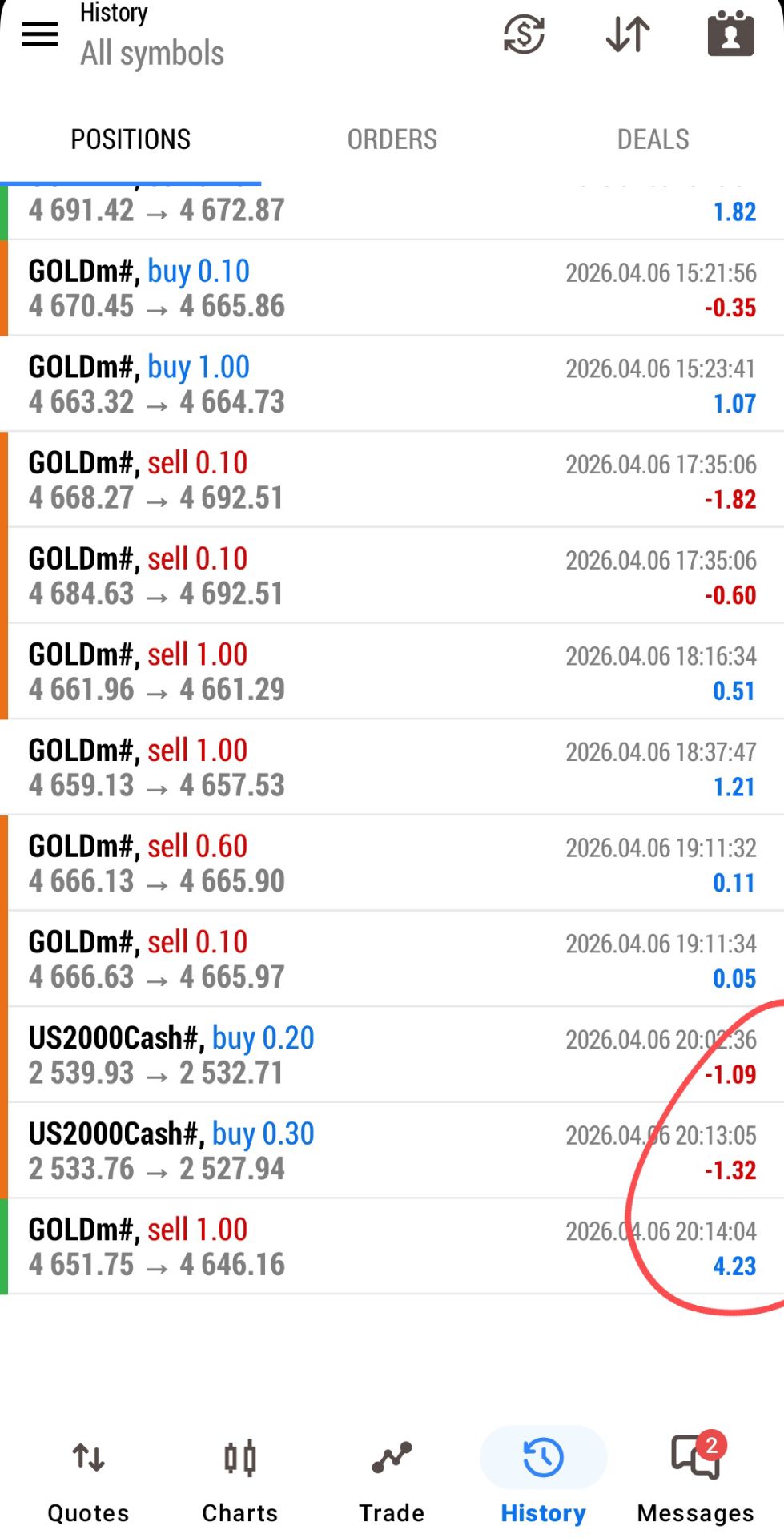Expand the GOLDm# buy 1.00 position
The width and height of the screenshot is (784, 1538).
pos(392,384)
